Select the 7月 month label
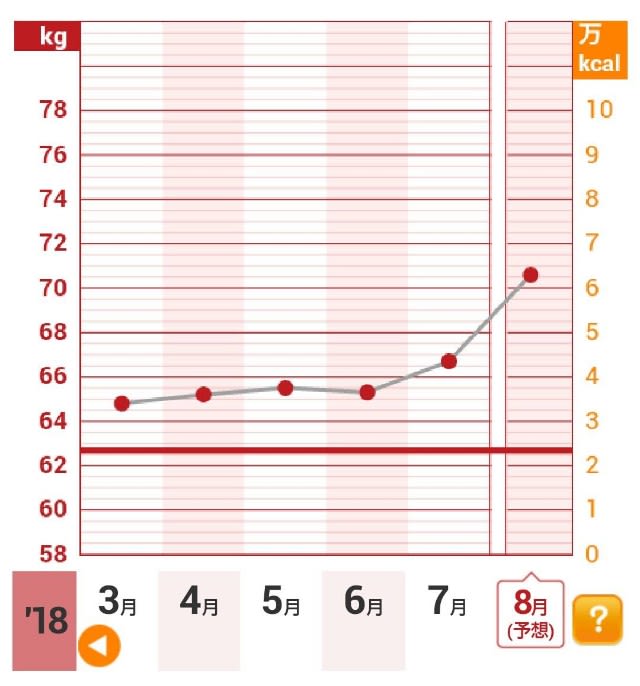This screenshot has width=640, height=686. 446,602
